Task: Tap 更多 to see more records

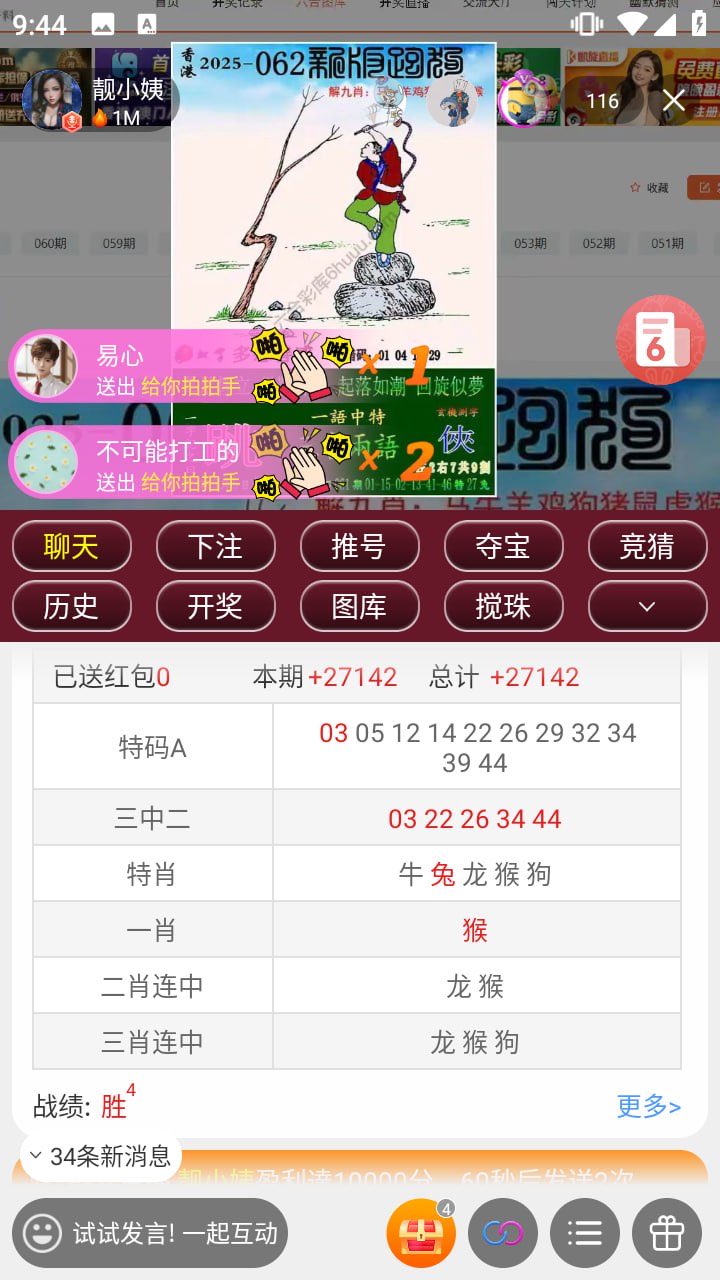Action: pyautogui.click(x=648, y=1106)
